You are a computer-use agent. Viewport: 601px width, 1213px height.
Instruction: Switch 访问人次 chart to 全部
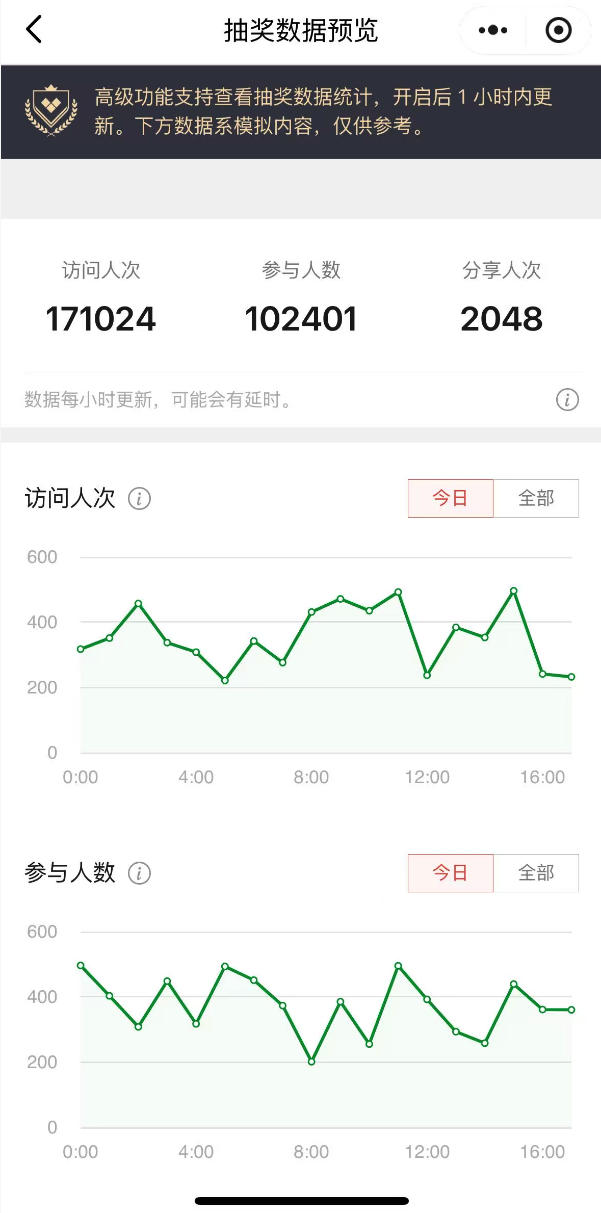tap(536, 498)
